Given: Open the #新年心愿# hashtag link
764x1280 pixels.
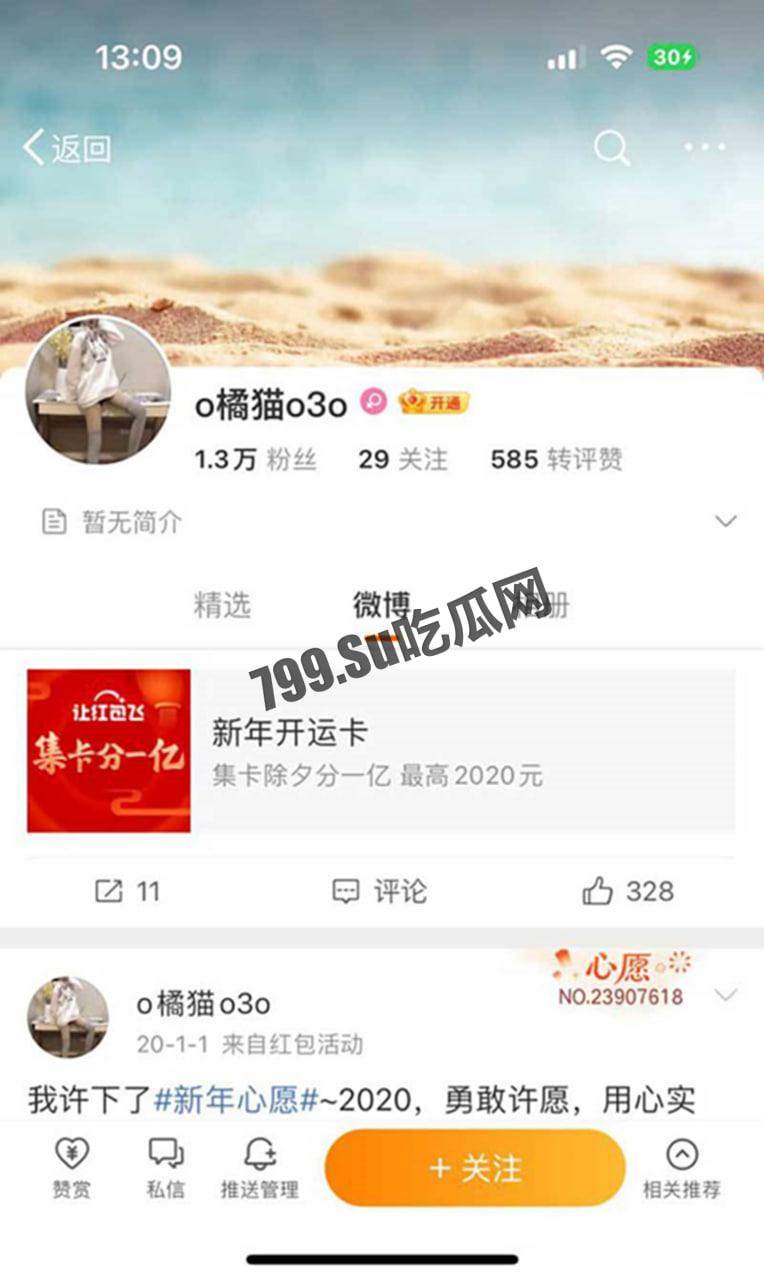Looking at the screenshot, I should pos(236,1101).
